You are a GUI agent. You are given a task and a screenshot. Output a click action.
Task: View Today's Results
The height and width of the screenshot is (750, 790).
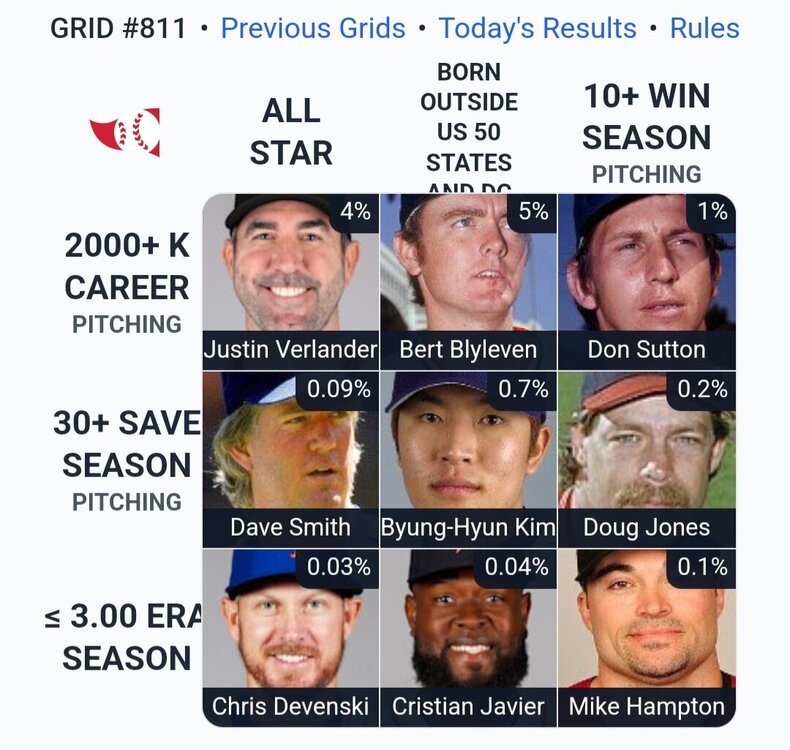point(537,28)
